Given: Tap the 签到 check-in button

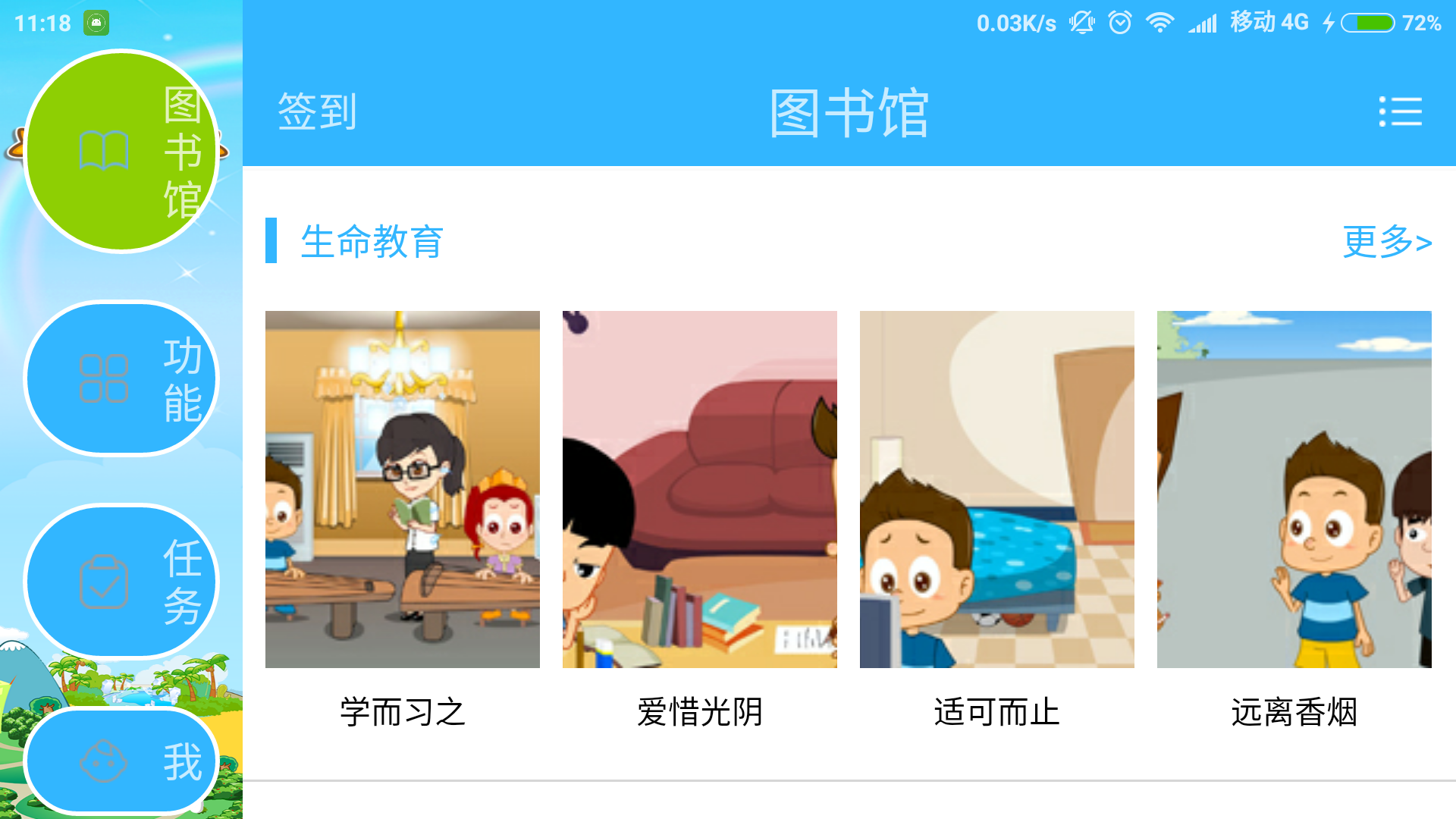Looking at the screenshot, I should click(x=317, y=112).
